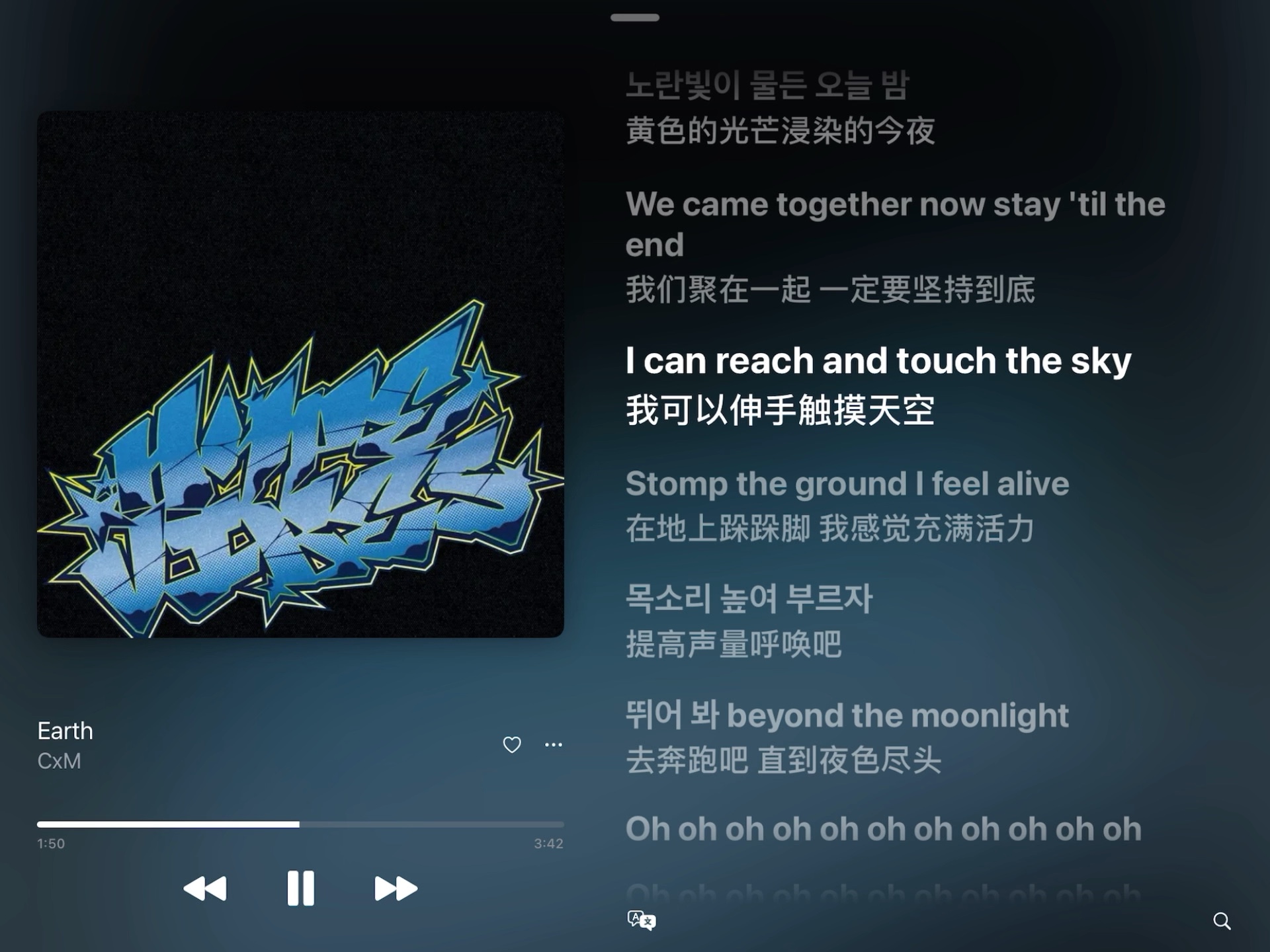The image size is (1270, 952).
Task: Tap the Earth album artwork
Action: pos(300,374)
